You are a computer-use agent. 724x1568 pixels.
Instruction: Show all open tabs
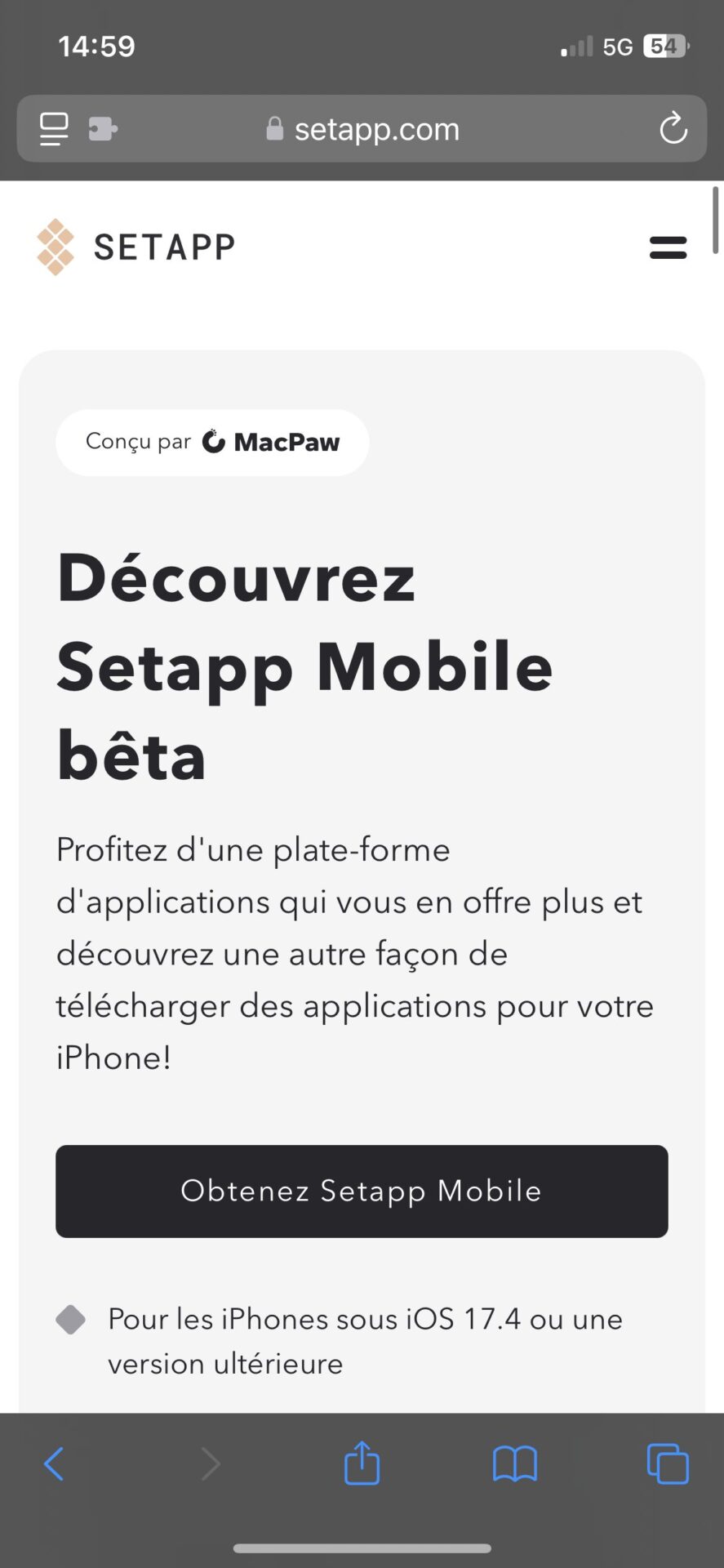(x=667, y=1463)
